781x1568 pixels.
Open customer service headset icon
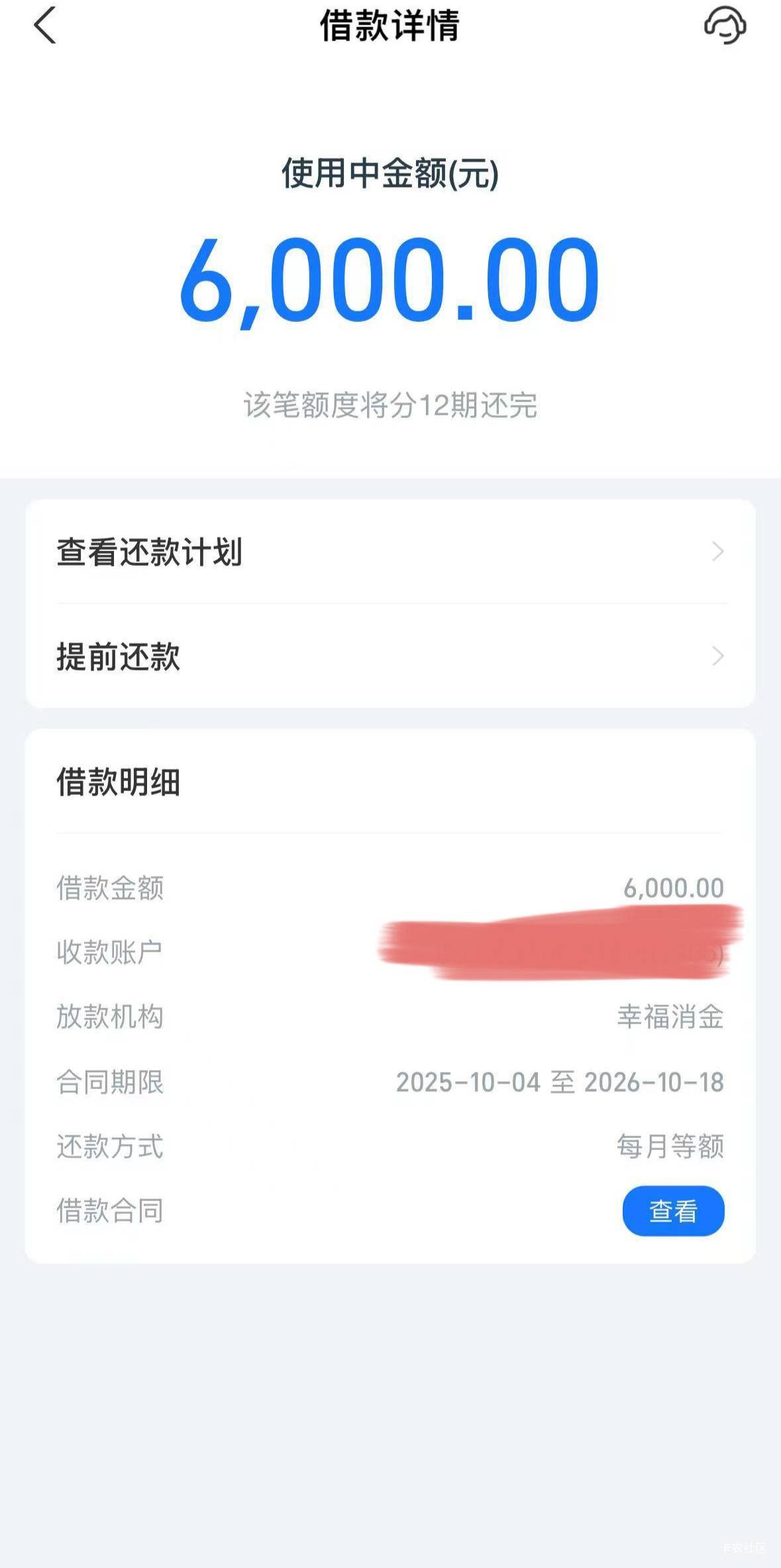click(725, 25)
